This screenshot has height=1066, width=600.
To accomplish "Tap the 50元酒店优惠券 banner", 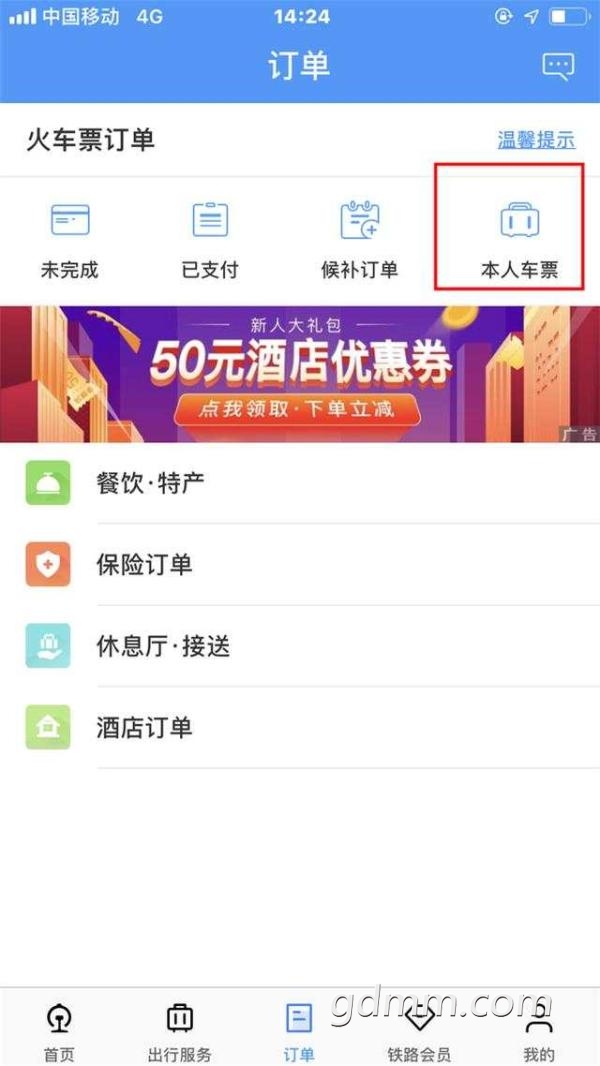I will pos(300,374).
